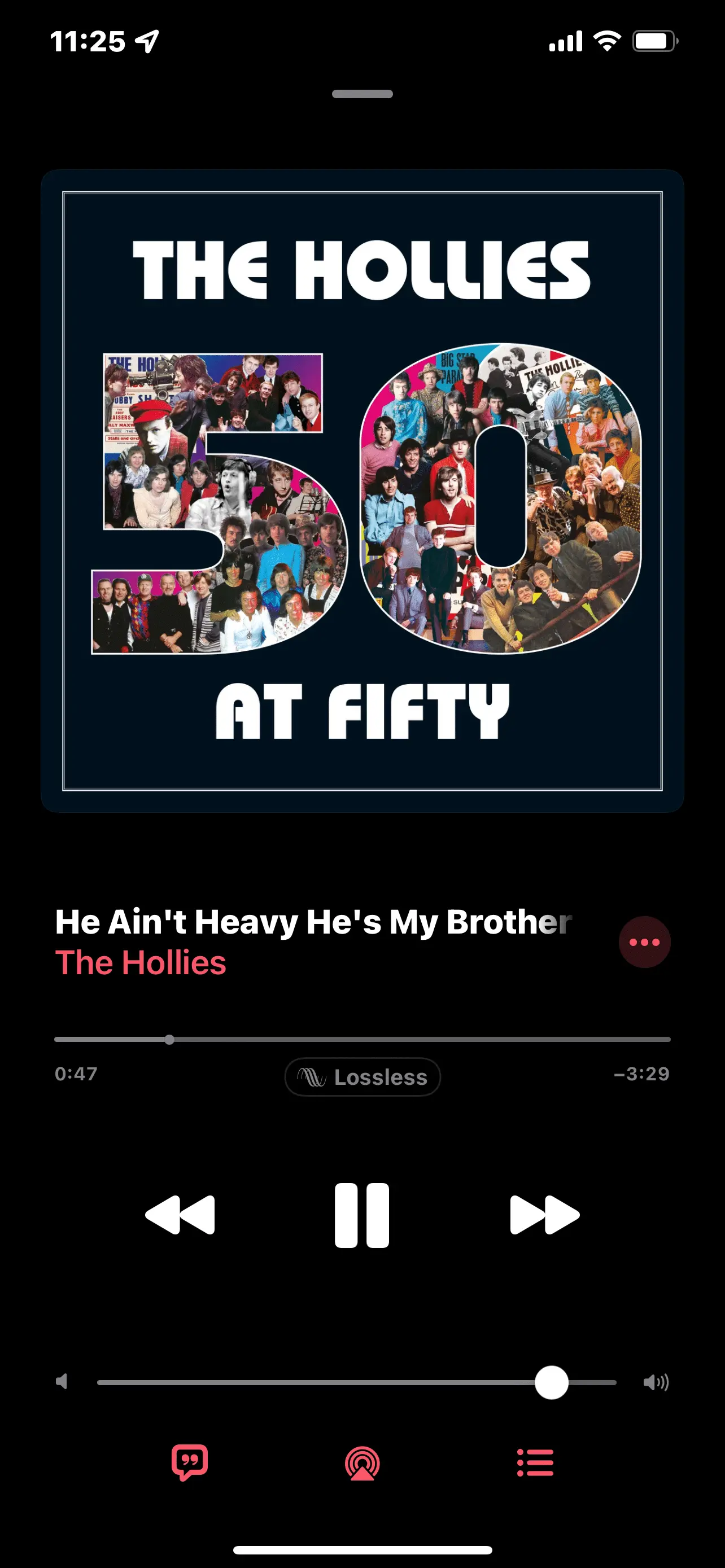This screenshot has height=1568, width=725.
Task: Tap the 50 At Fifty album artwork
Action: 362,490
